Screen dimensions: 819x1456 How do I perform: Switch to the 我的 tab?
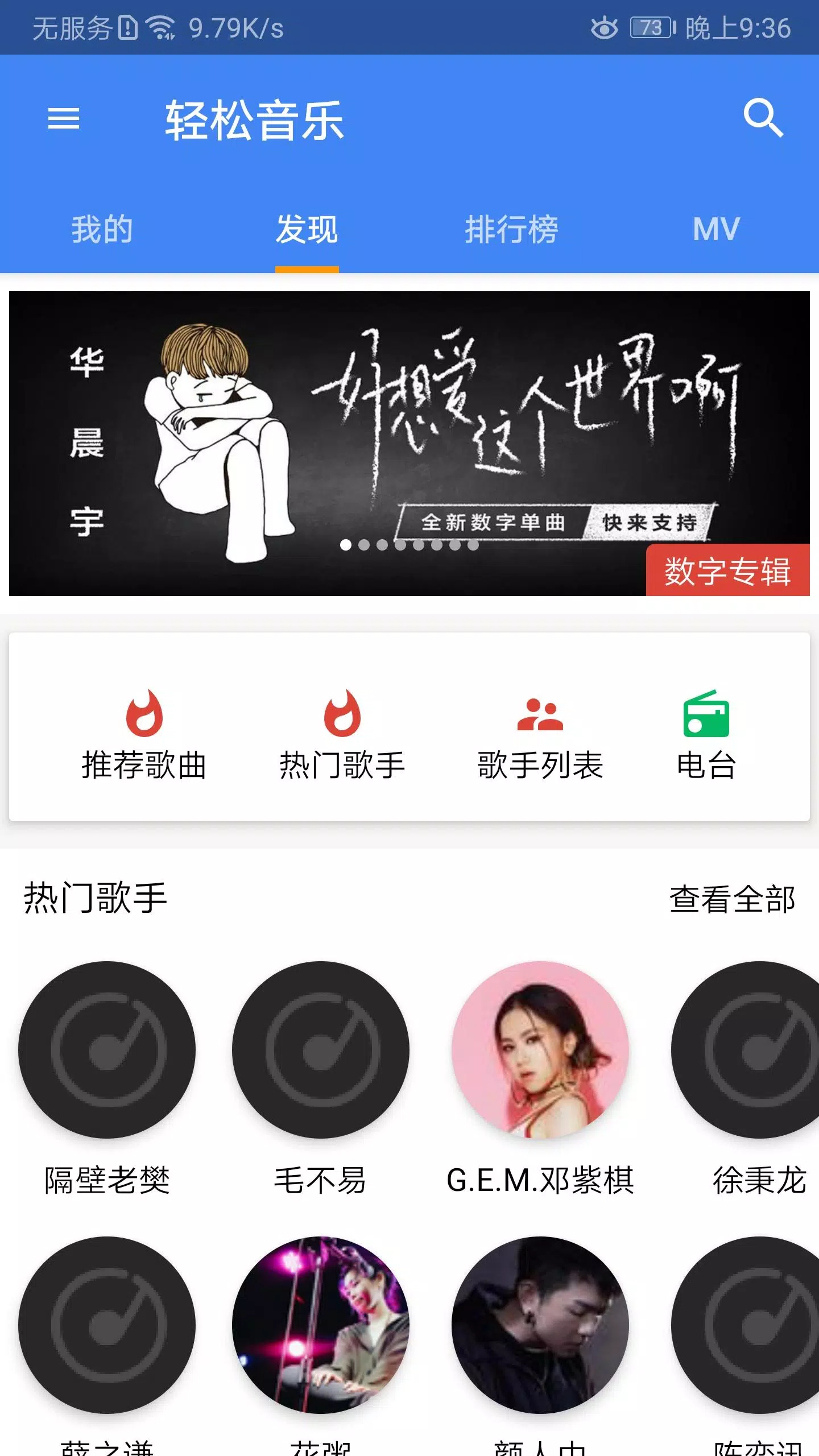pyautogui.click(x=101, y=229)
